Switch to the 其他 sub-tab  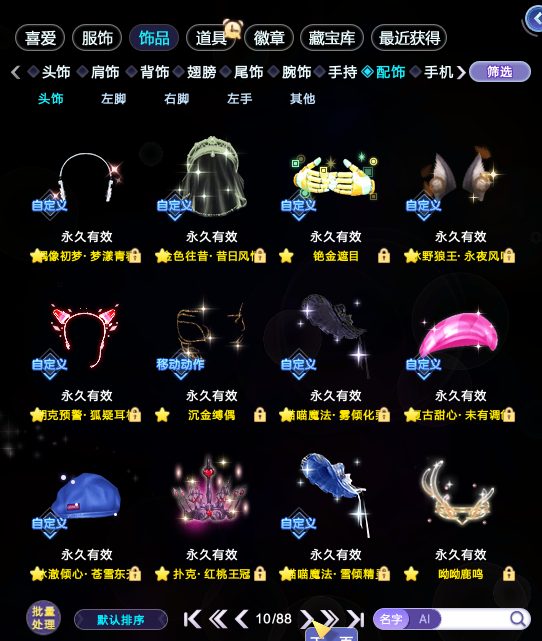302,99
